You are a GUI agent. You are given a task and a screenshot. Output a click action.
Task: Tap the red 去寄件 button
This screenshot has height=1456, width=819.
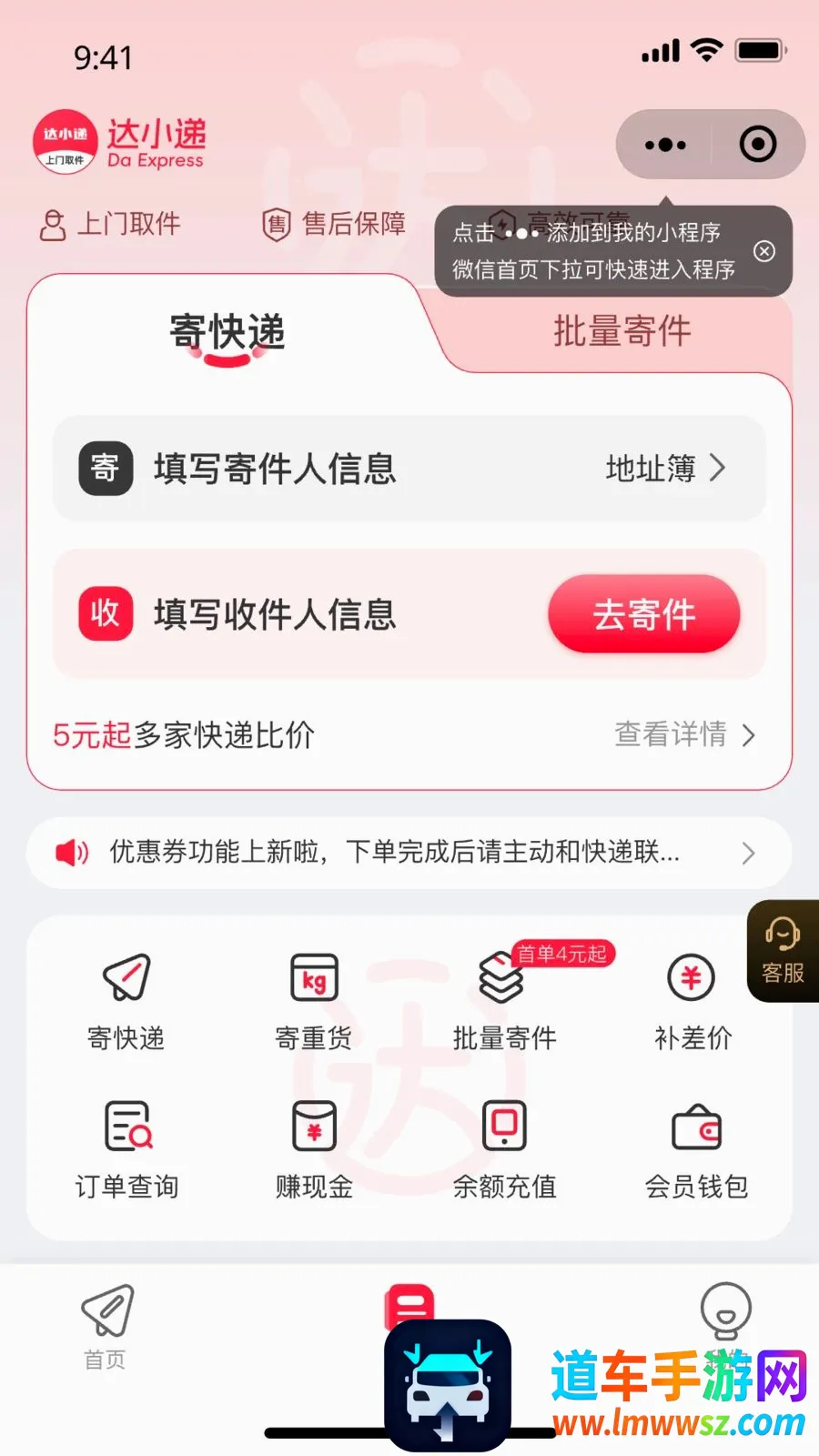(x=644, y=614)
